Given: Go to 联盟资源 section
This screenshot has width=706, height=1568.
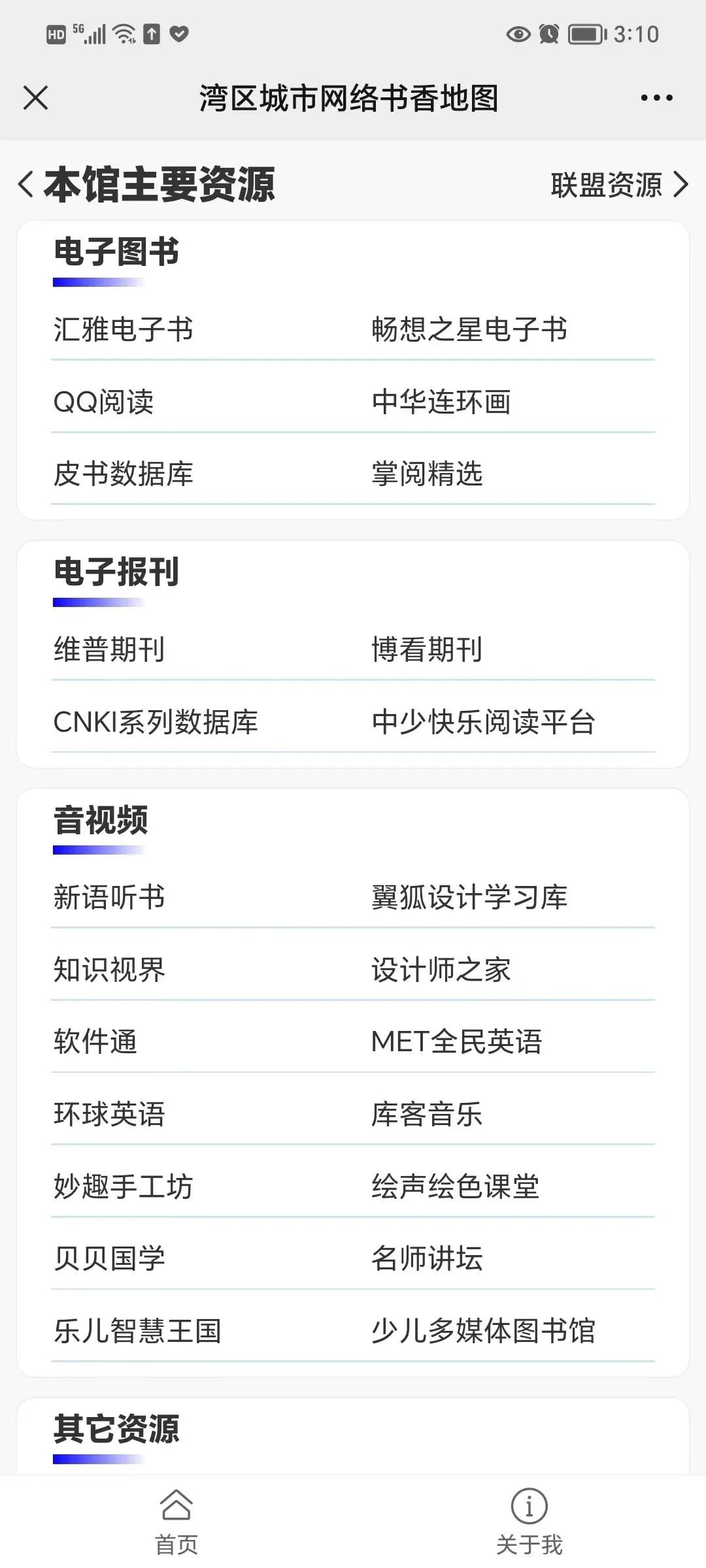Looking at the screenshot, I should tap(619, 185).
